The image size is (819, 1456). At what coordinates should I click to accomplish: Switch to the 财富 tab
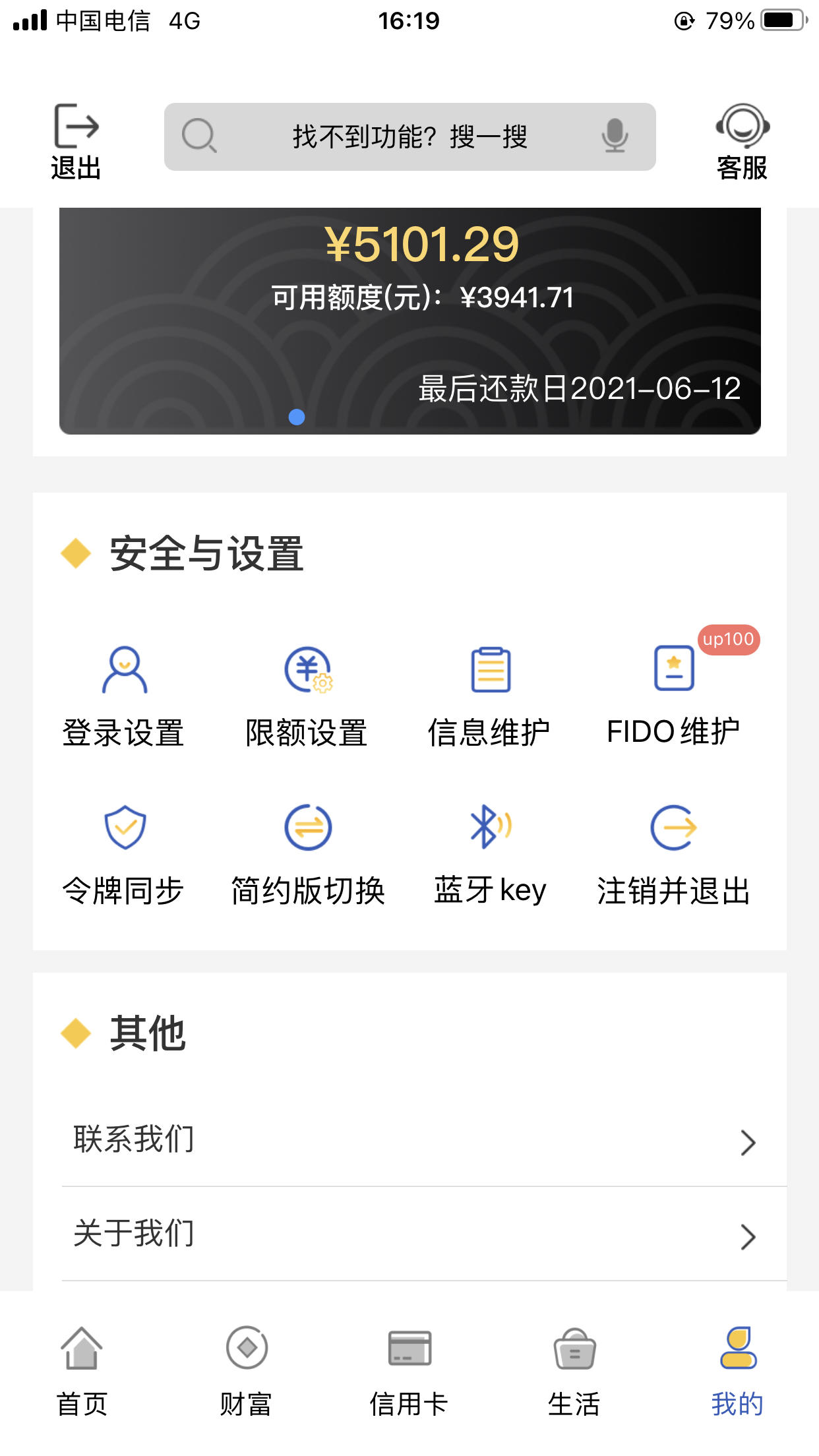tap(246, 1372)
